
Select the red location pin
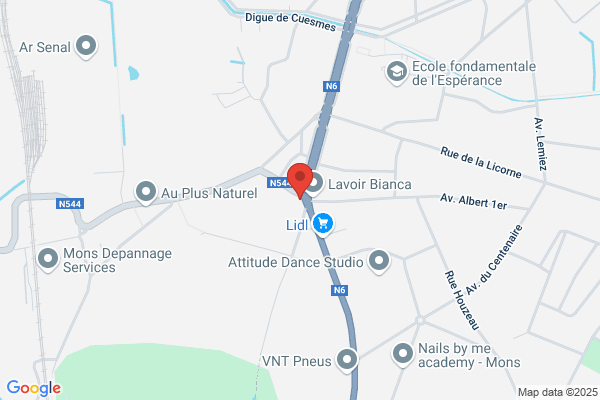tap(300, 181)
